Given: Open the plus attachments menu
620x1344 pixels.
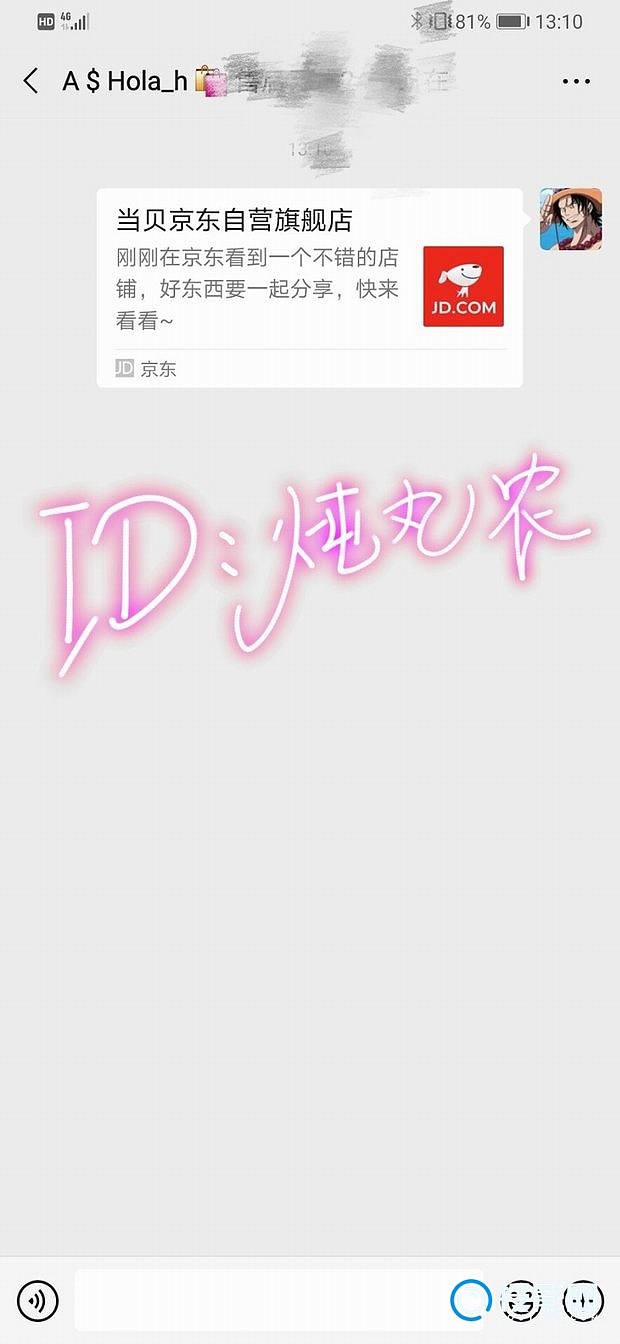Looking at the screenshot, I should 583,1301.
